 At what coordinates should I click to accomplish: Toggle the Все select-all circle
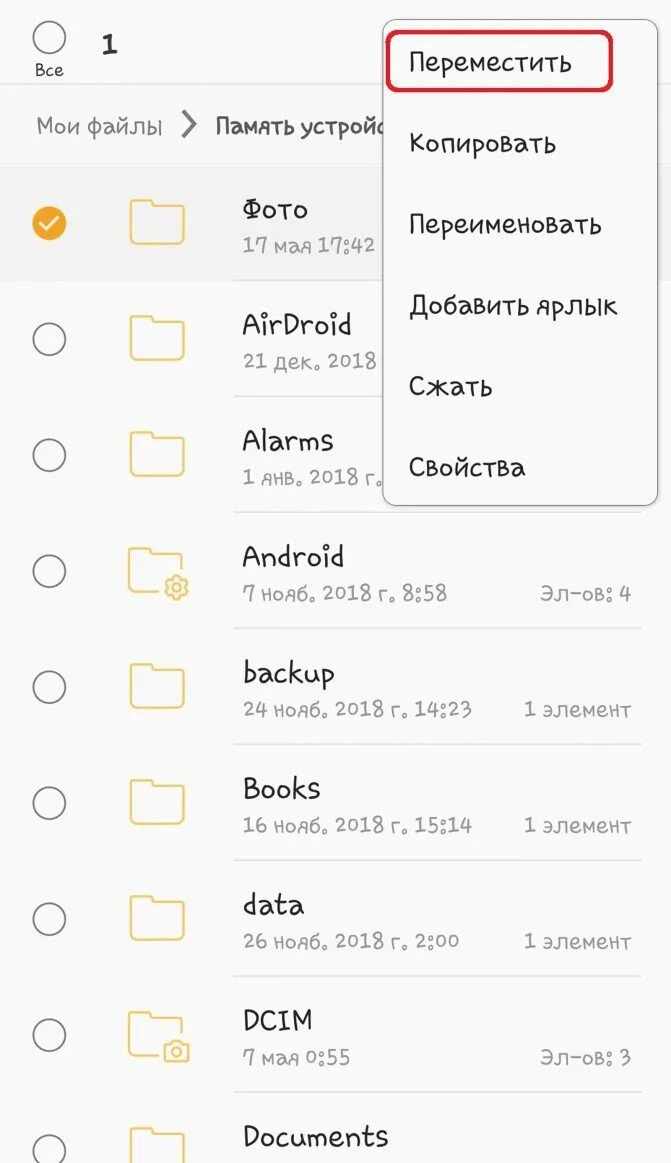click(x=49, y=38)
